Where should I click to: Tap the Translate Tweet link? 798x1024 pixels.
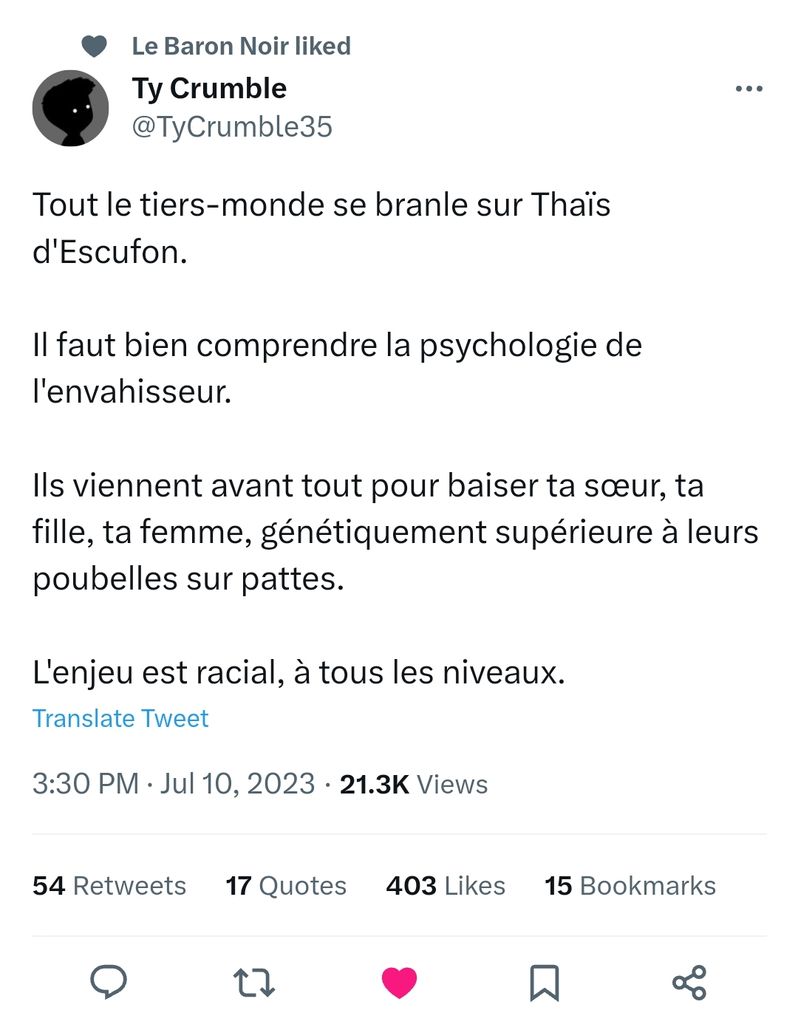120,718
